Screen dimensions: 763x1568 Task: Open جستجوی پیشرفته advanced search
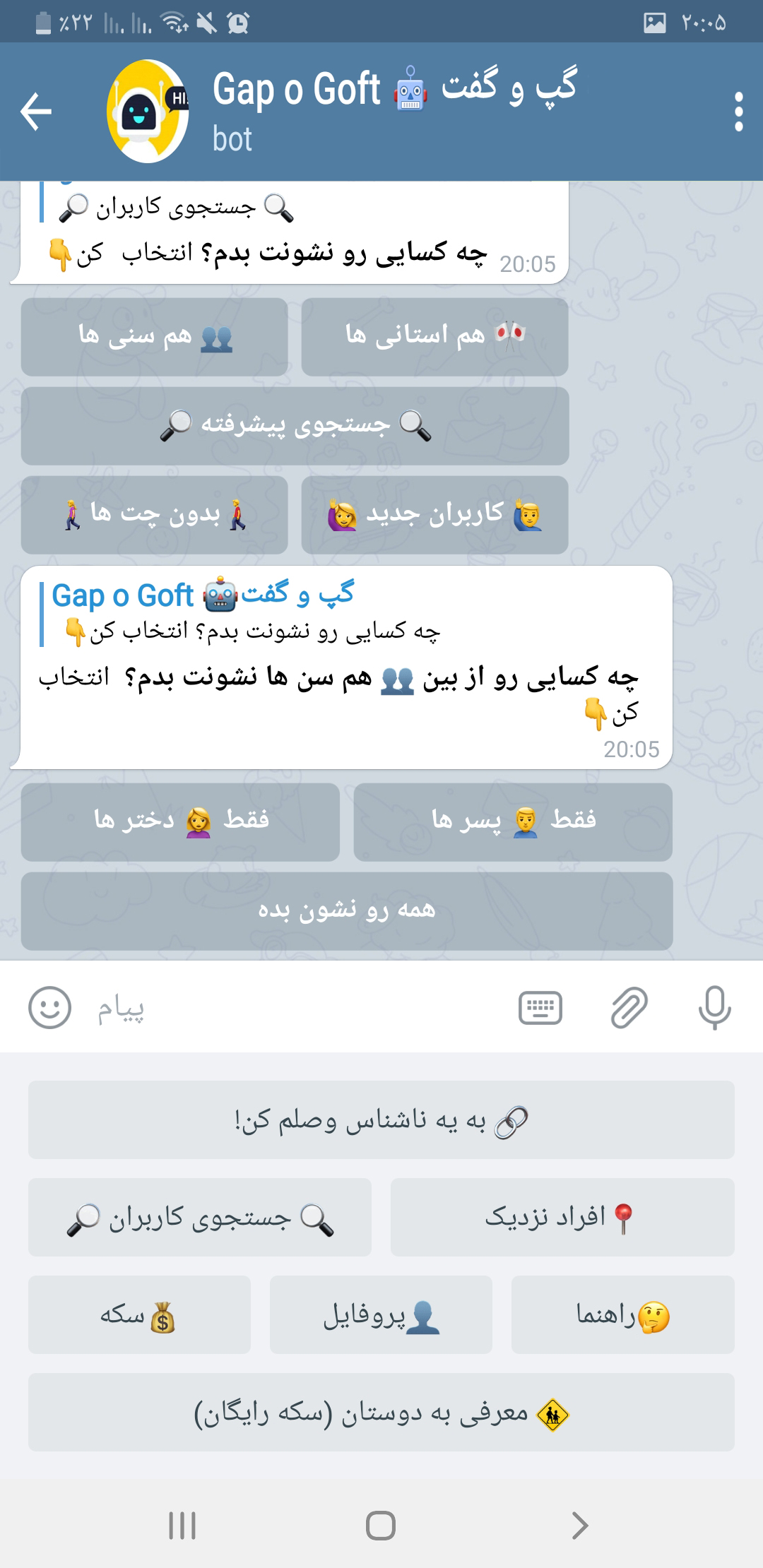coord(295,426)
